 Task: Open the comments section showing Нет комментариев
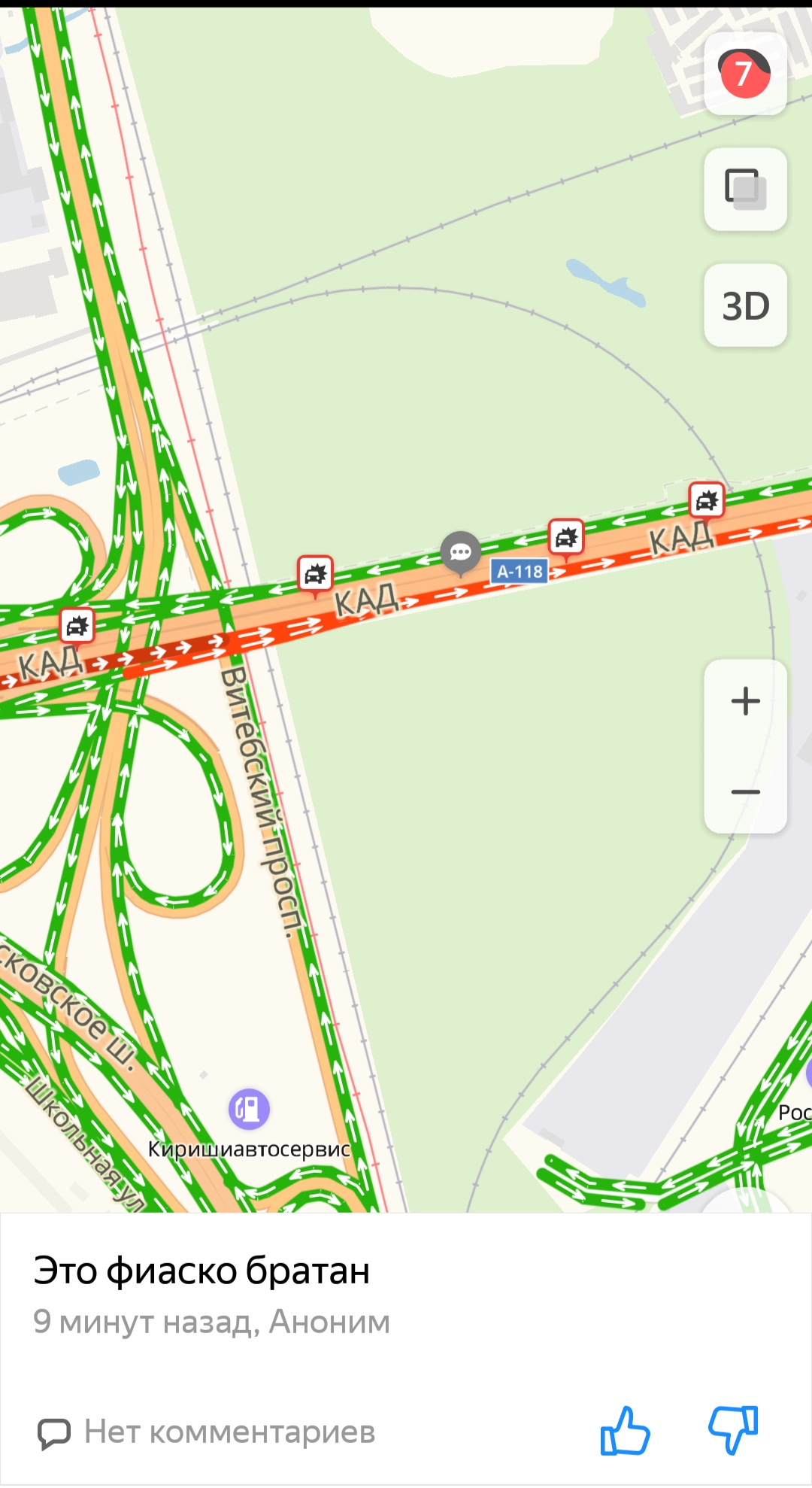(x=208, y=1432)
